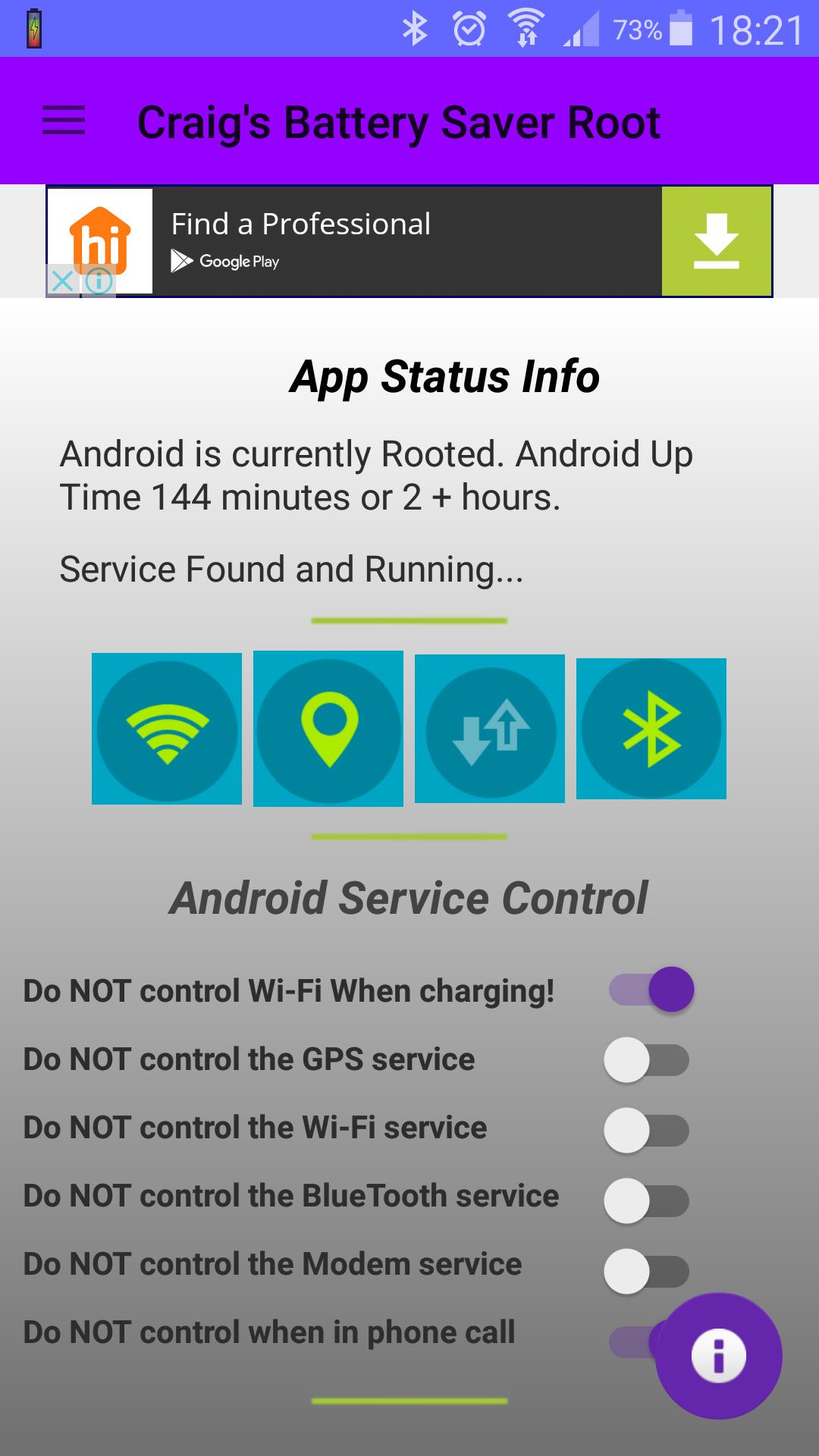This screenshot has width=819, height=1456.
Task: Select the GPS location icon
Action: tap(328, 726)
